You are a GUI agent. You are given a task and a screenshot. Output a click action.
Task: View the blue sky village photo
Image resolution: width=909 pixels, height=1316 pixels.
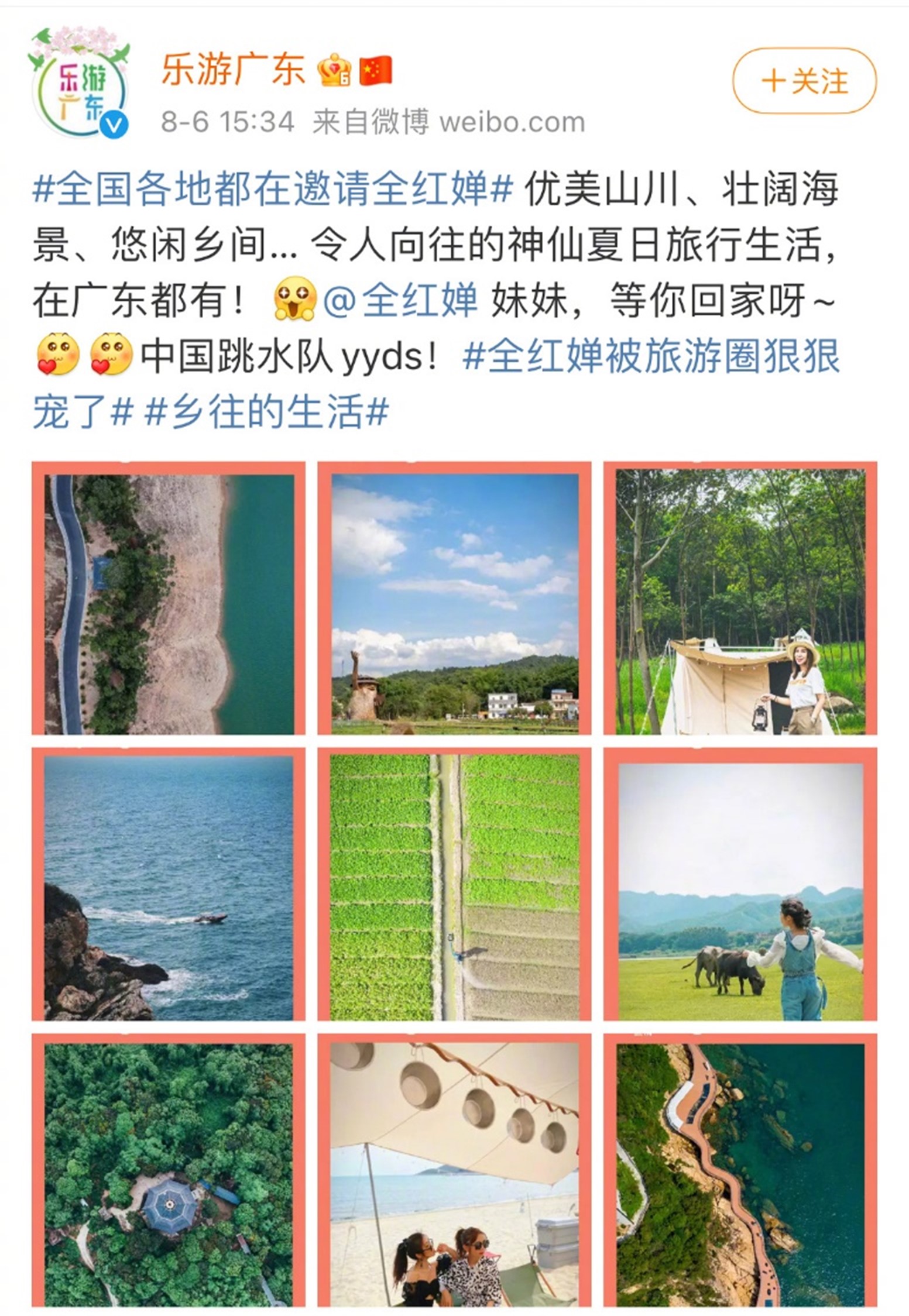click(454, 598)
